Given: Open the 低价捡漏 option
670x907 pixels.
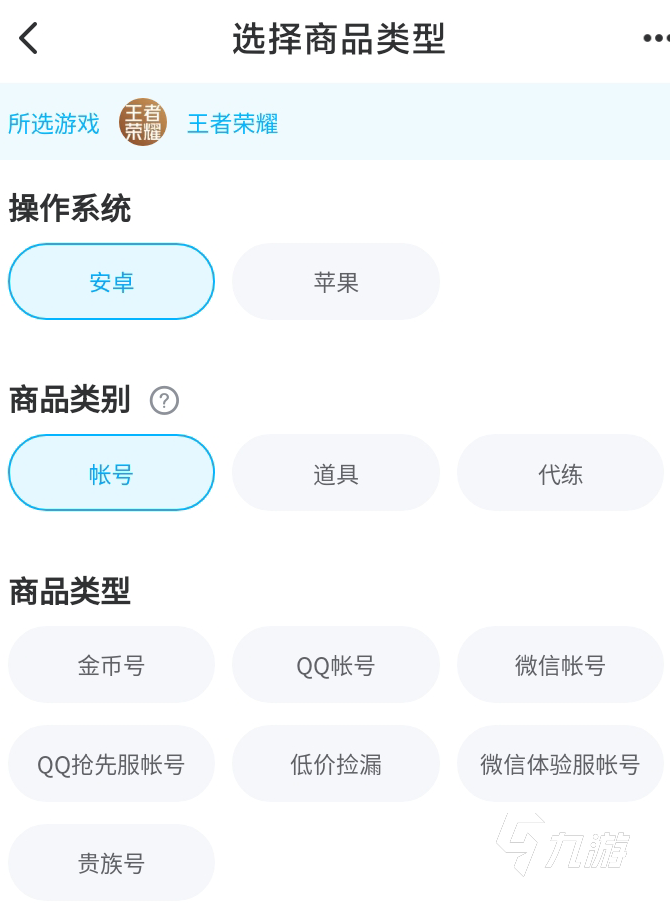Looking at the screenshot, I should point(336,764).
